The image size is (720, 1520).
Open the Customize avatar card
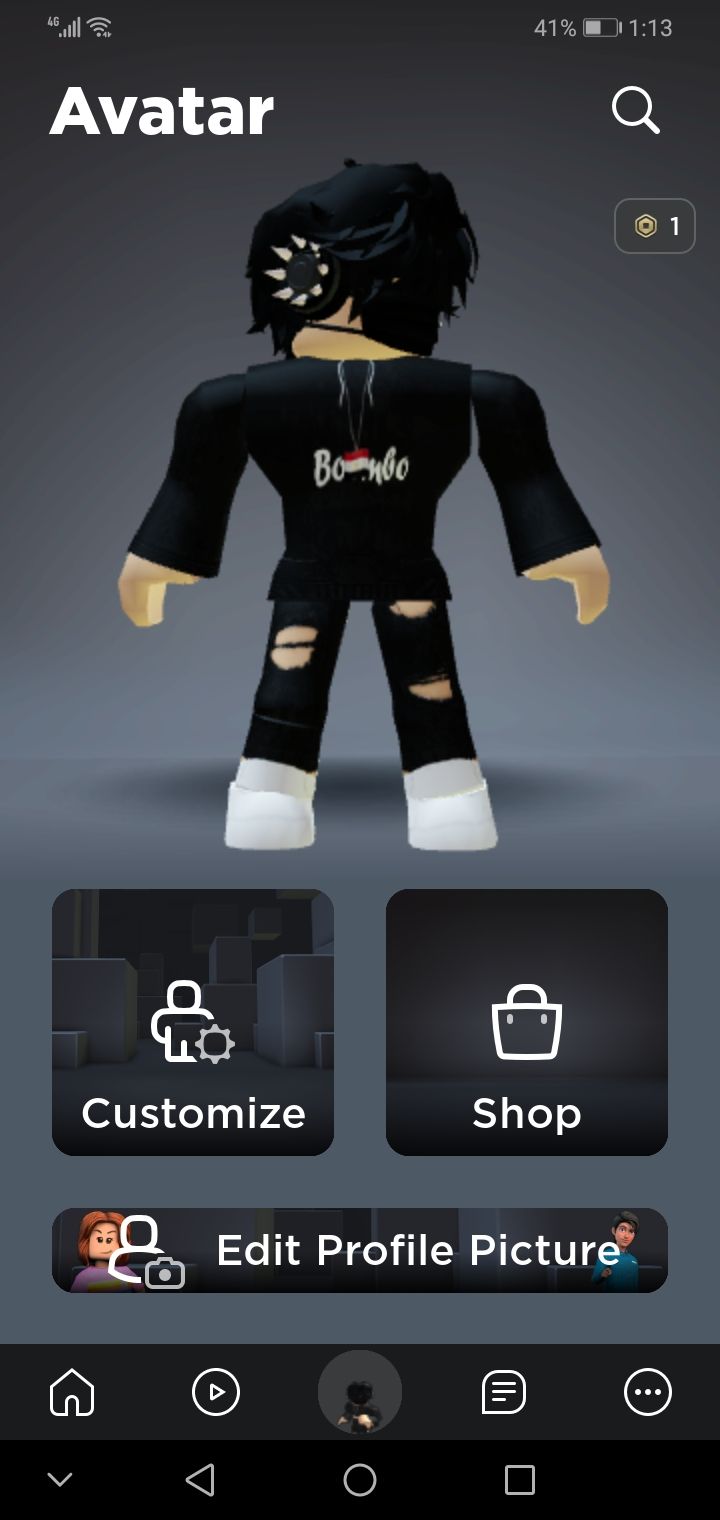point(193,1022)
